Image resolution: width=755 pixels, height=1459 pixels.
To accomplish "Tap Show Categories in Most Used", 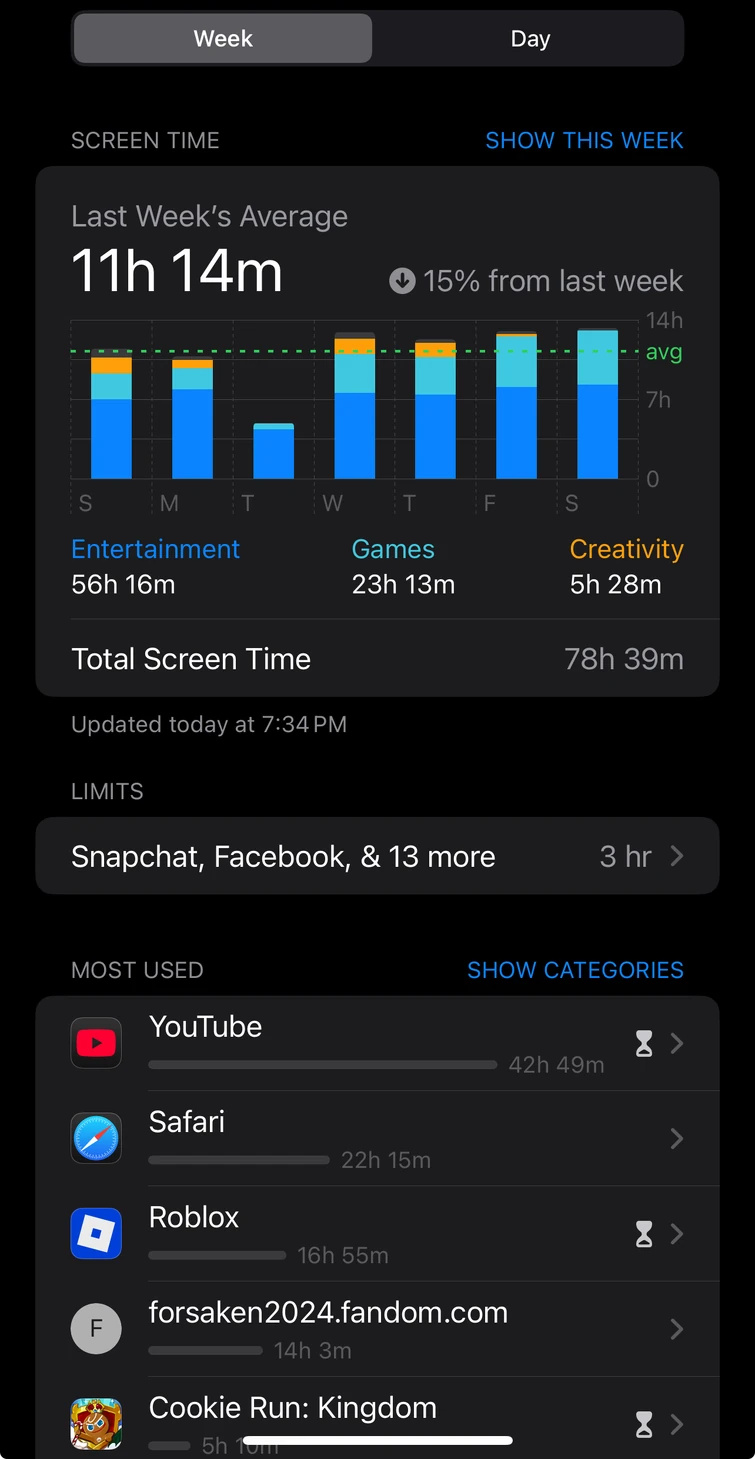I will 575,970.
